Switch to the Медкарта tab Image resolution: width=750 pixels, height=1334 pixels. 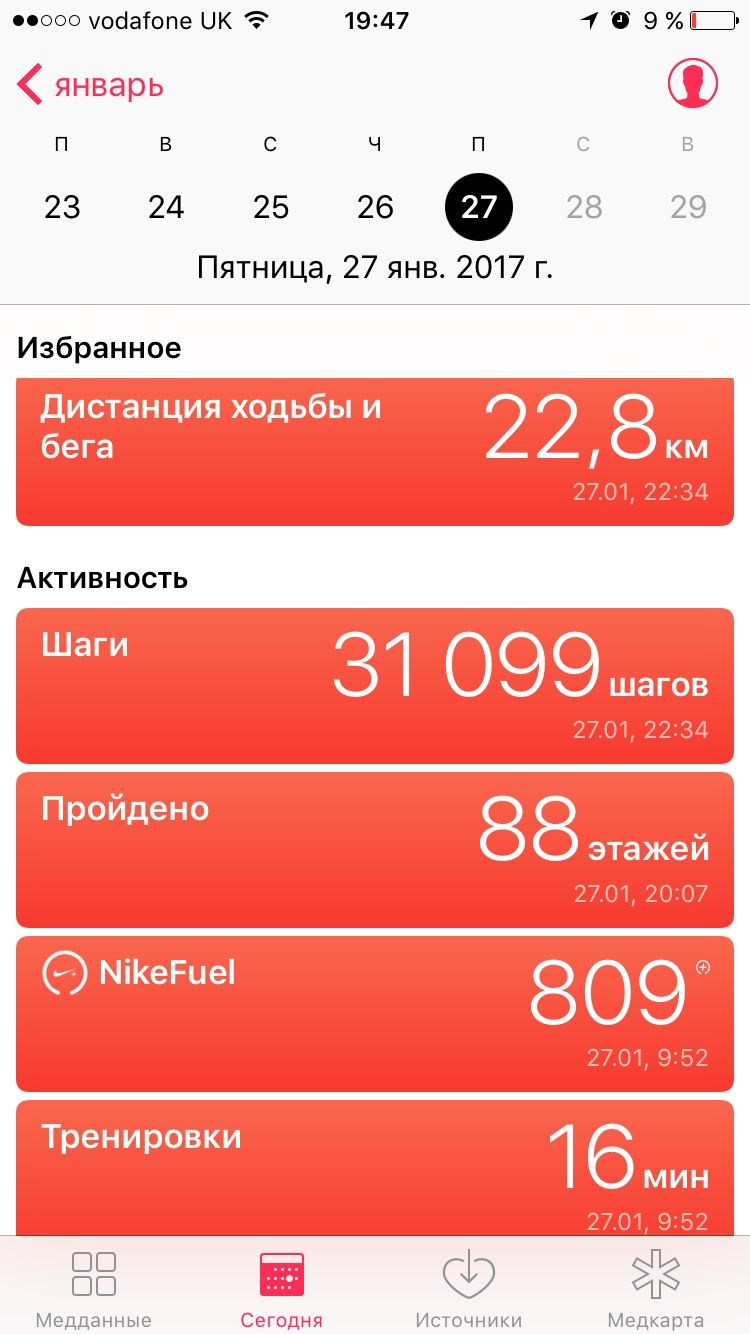pos(655,1288)
